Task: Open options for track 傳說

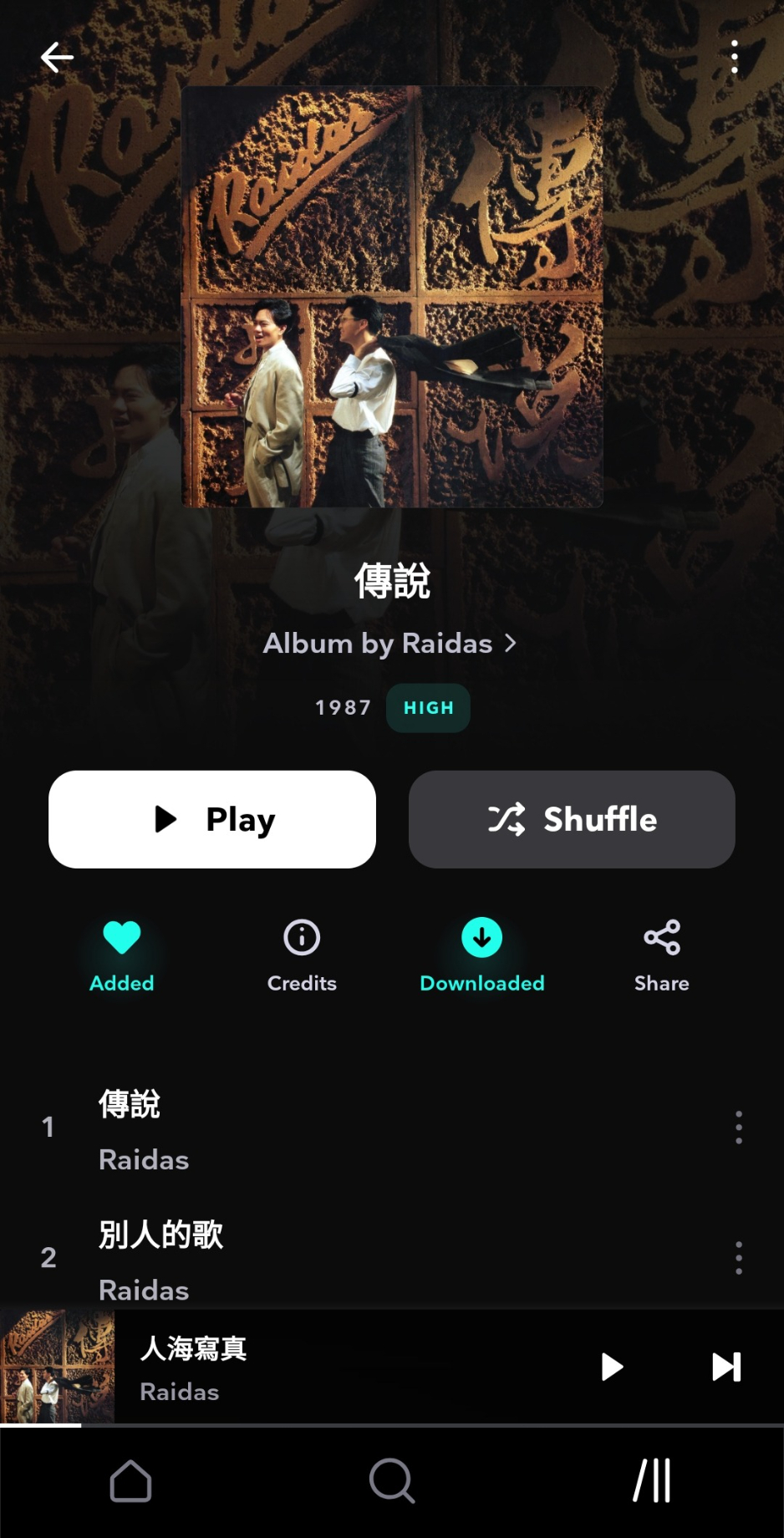Action: tap(738, 1128)
